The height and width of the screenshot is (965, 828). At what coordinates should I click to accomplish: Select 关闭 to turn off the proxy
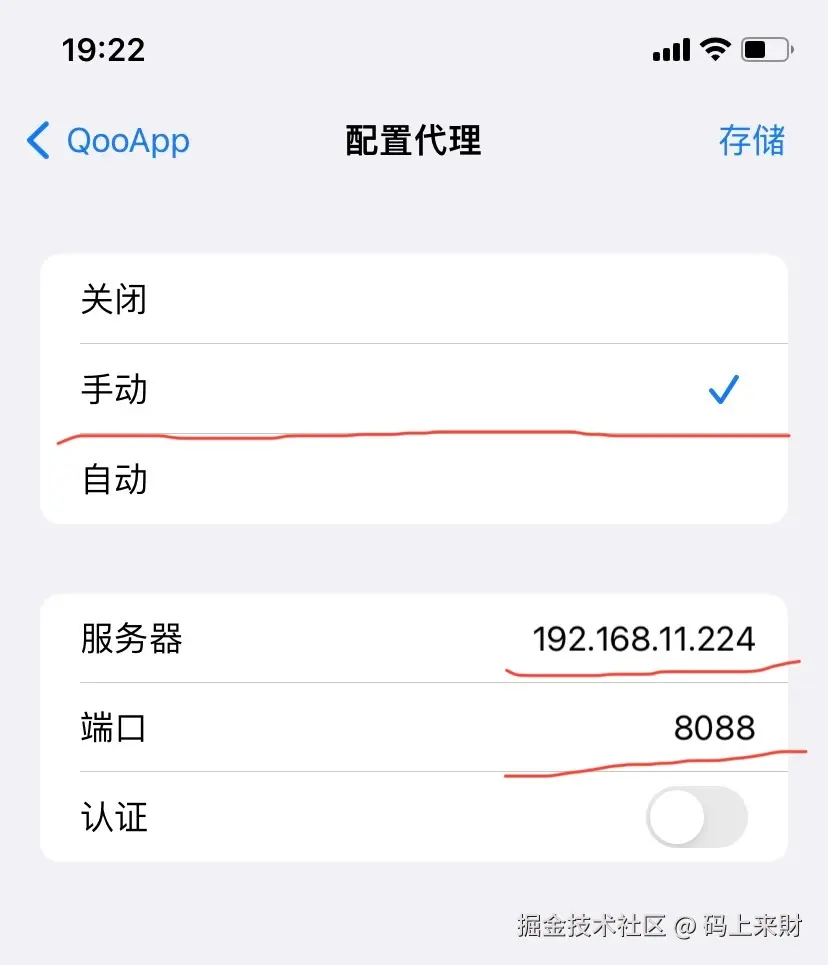[x=413, y=299]
